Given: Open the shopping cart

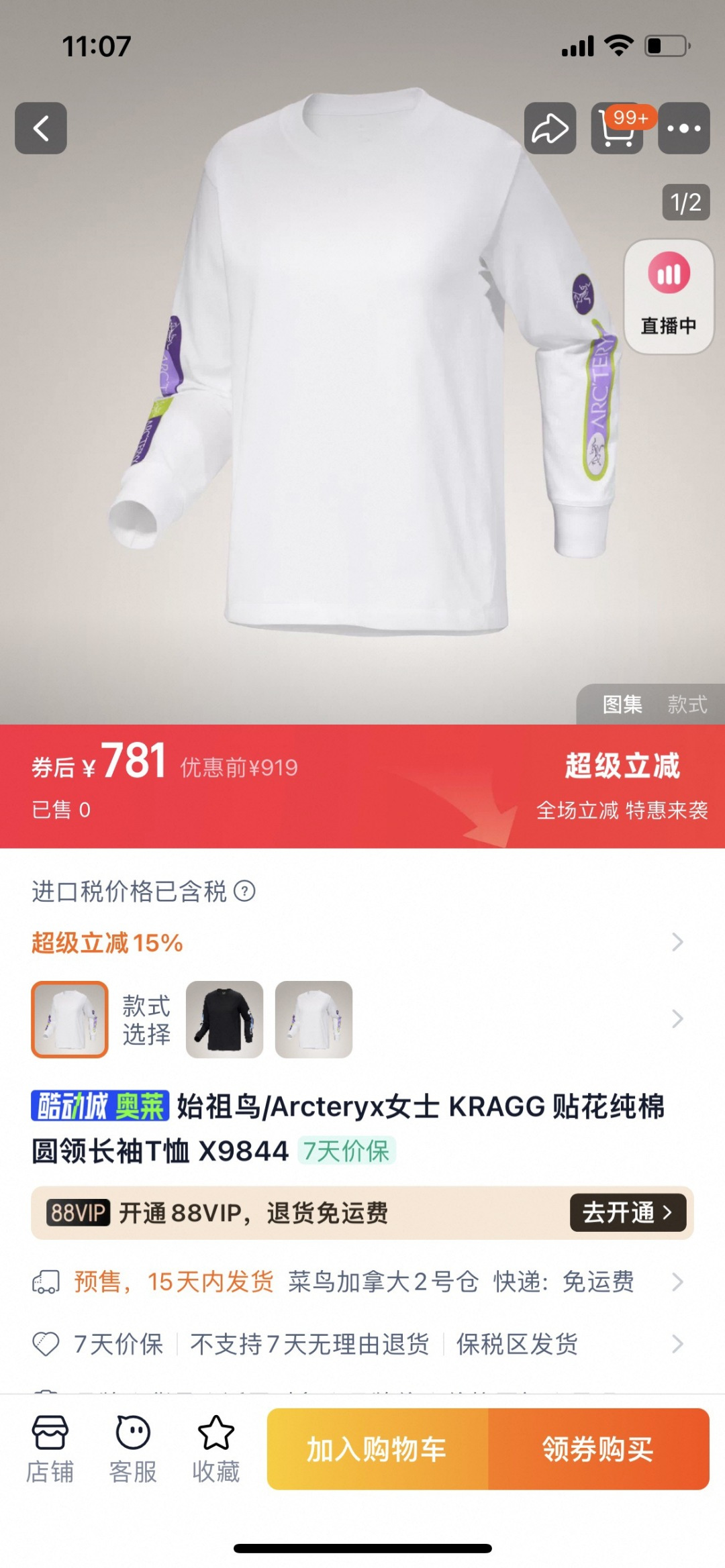Looking at the screenshot, I should point(617,128).
